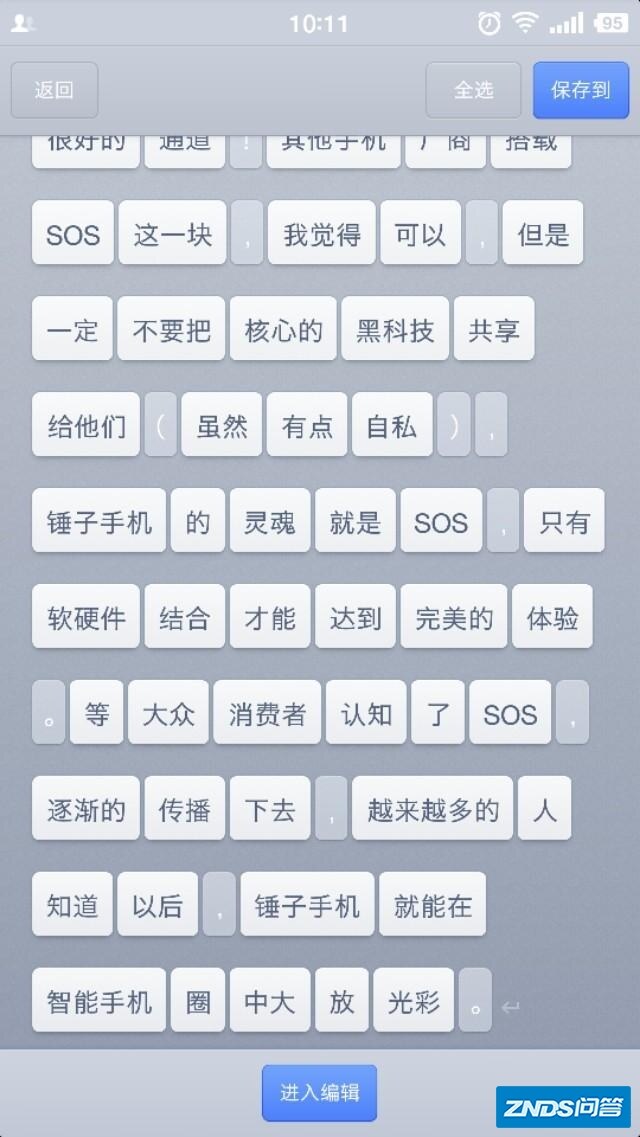Select the 软硬件 word chip
The image size is (640, 1137).
click(x=86, y=617)
